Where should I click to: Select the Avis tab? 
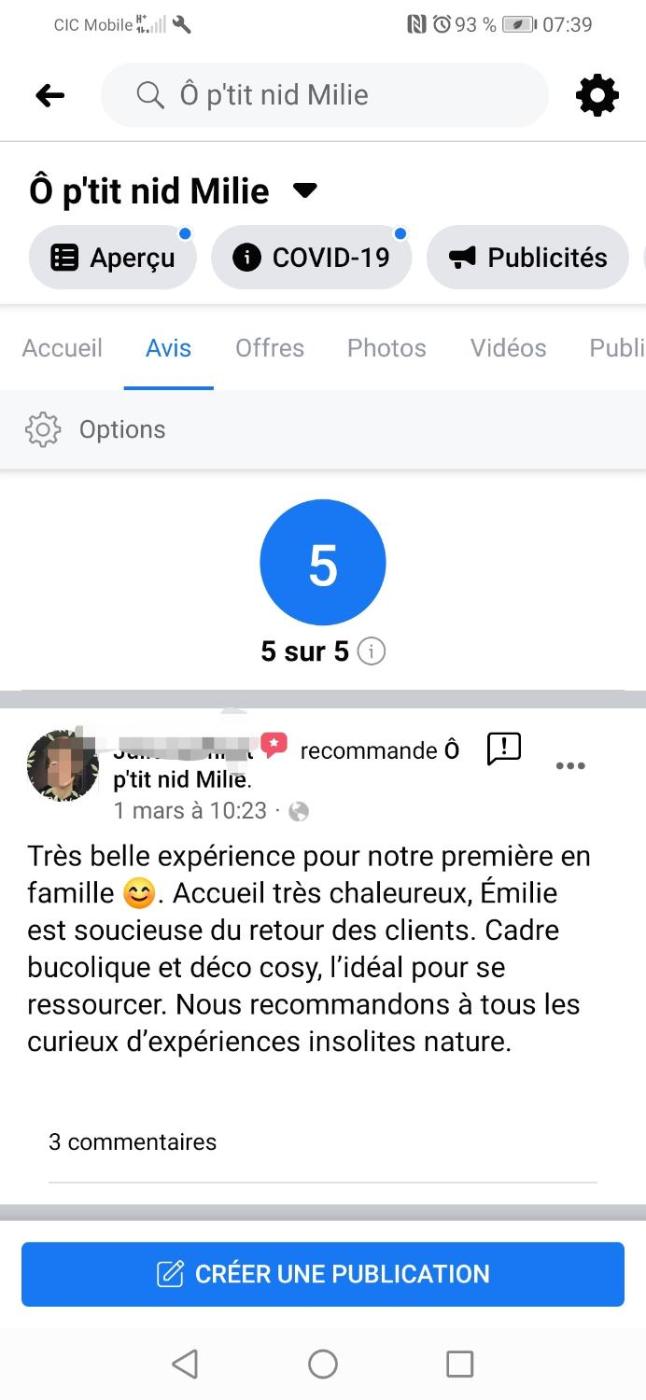tap(168, 348)
